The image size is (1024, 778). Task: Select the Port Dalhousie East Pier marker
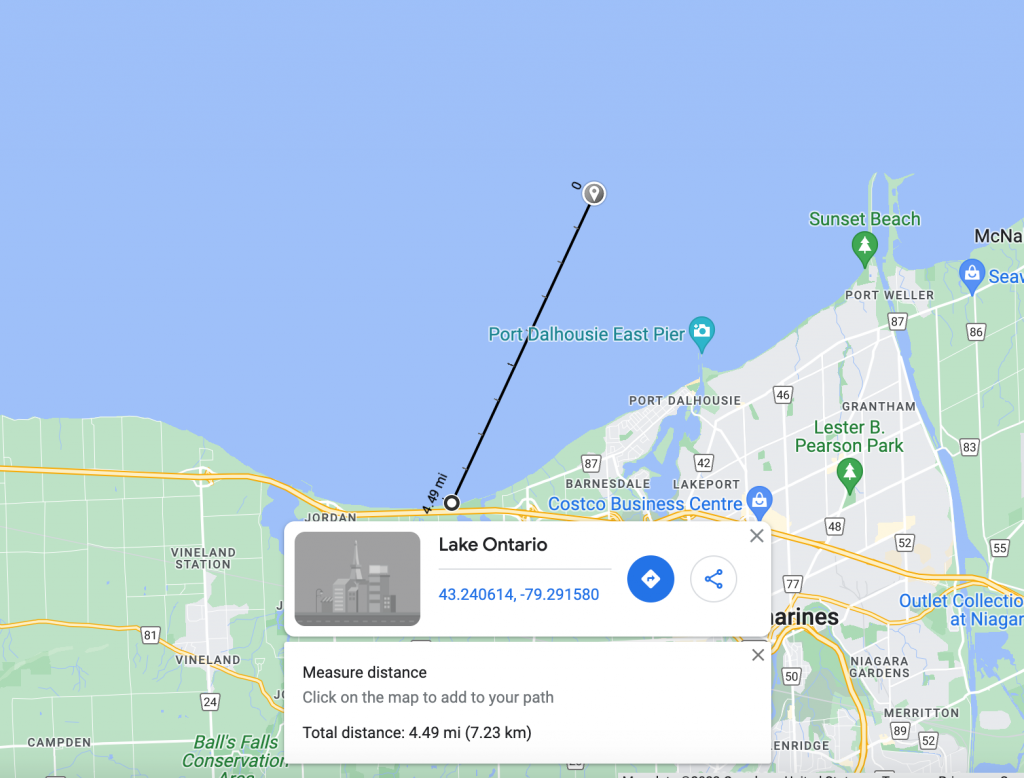(x=702, y=331)
